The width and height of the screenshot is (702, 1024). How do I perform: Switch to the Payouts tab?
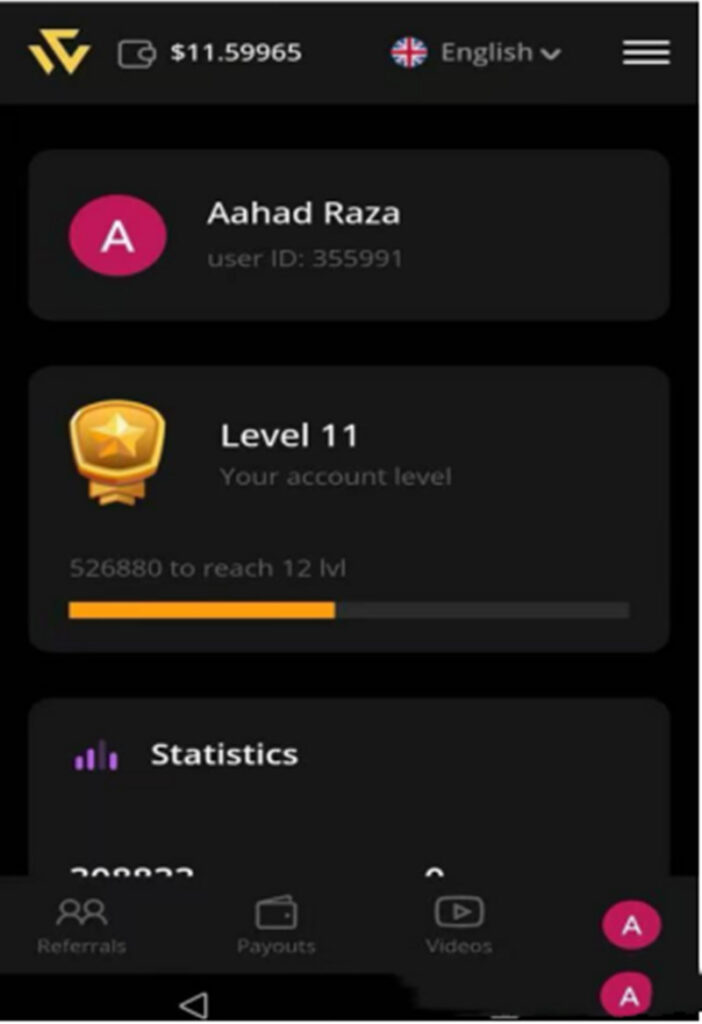(x=276, y=926)
